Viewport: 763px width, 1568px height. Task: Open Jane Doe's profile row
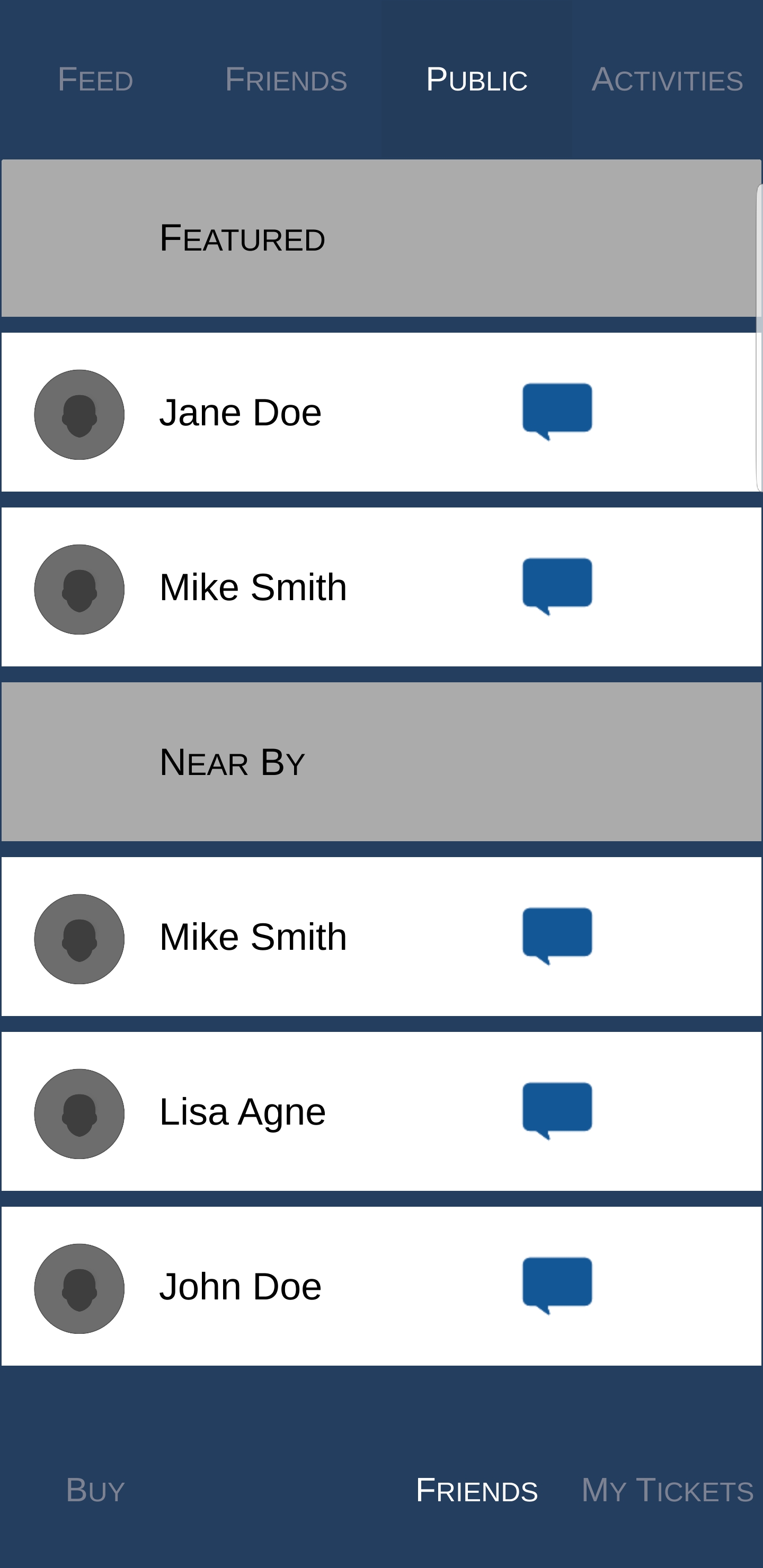point(381,412)
